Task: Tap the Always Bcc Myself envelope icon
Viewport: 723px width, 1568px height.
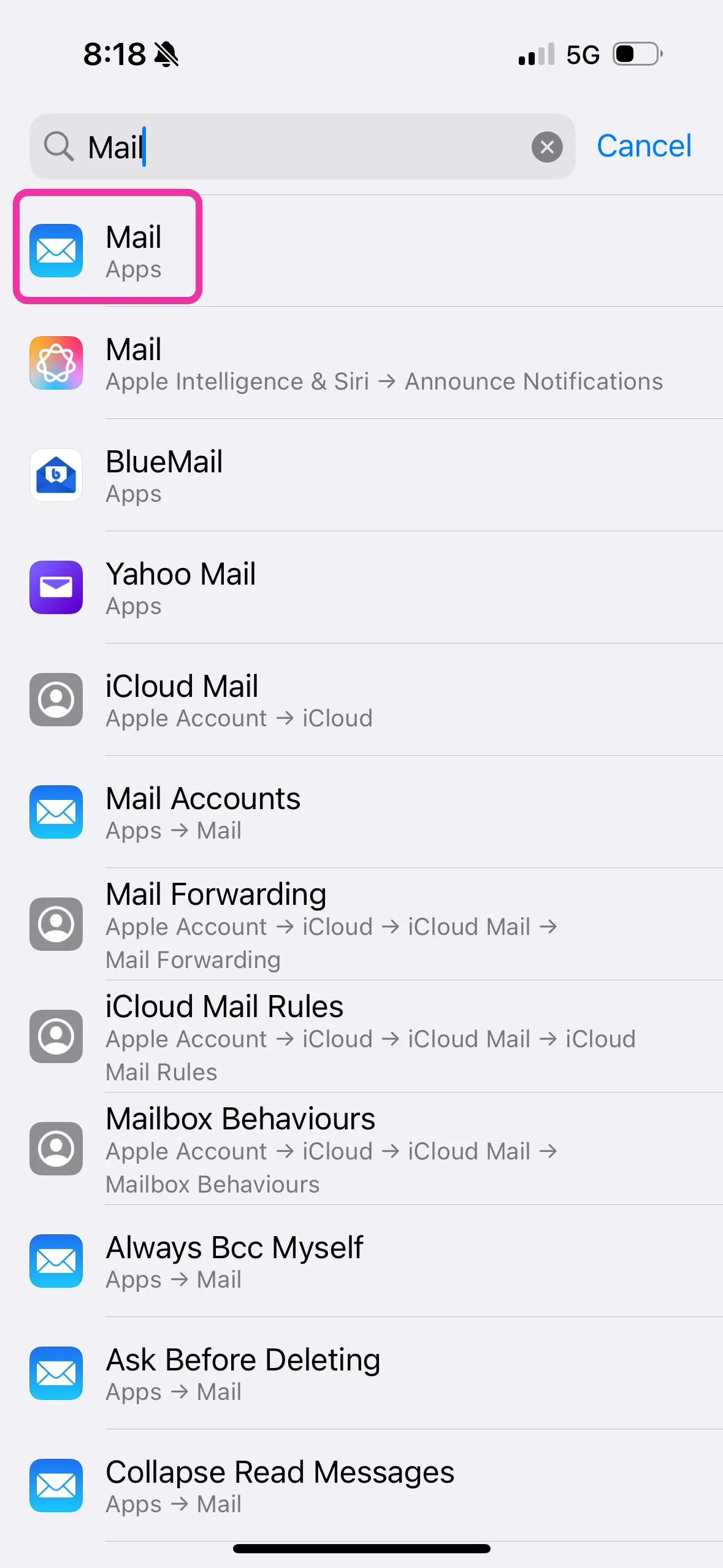Action: click(56, 1261)
